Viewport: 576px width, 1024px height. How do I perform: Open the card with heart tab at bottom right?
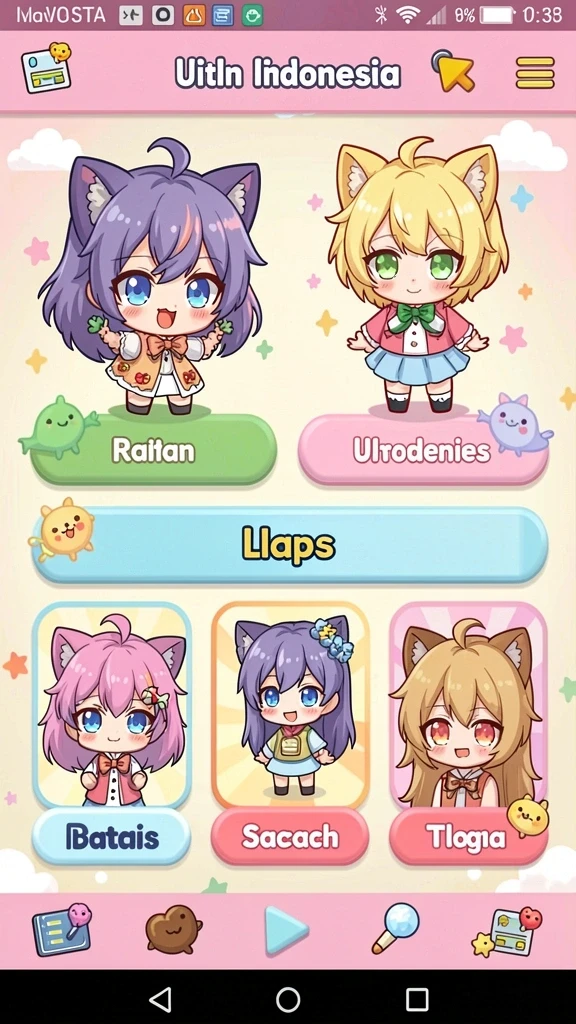point(508,931)
